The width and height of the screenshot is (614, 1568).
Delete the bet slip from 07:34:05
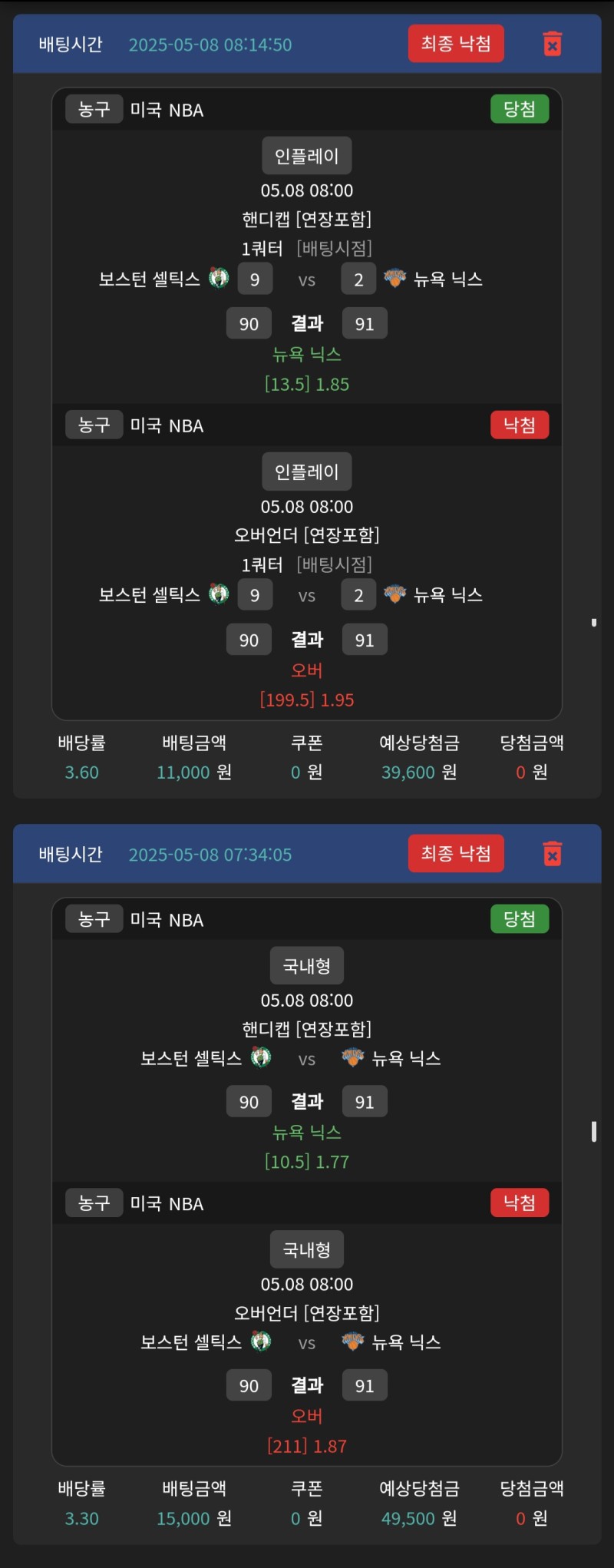tap(552, 853)
